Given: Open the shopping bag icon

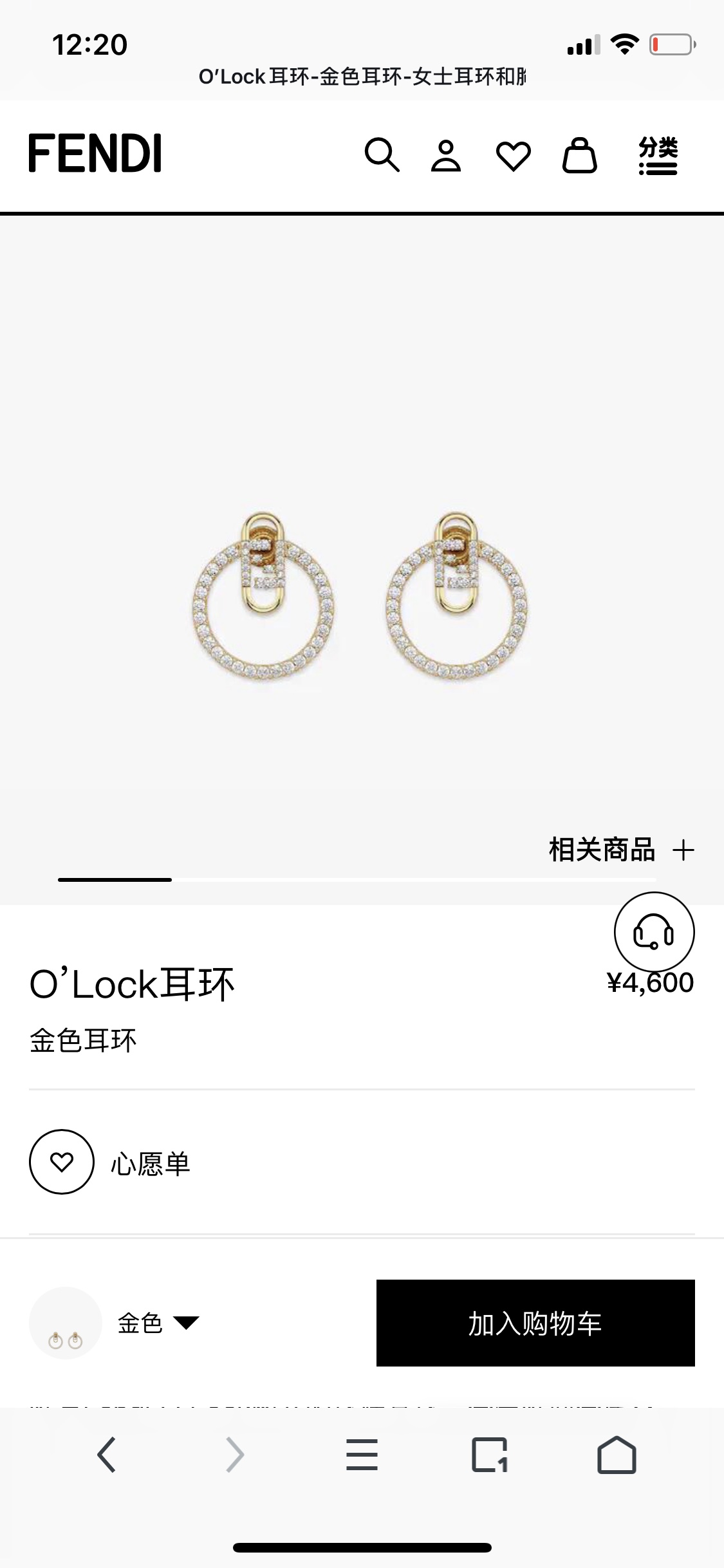Looking at the screenshot, I should (x=580, y=154).
